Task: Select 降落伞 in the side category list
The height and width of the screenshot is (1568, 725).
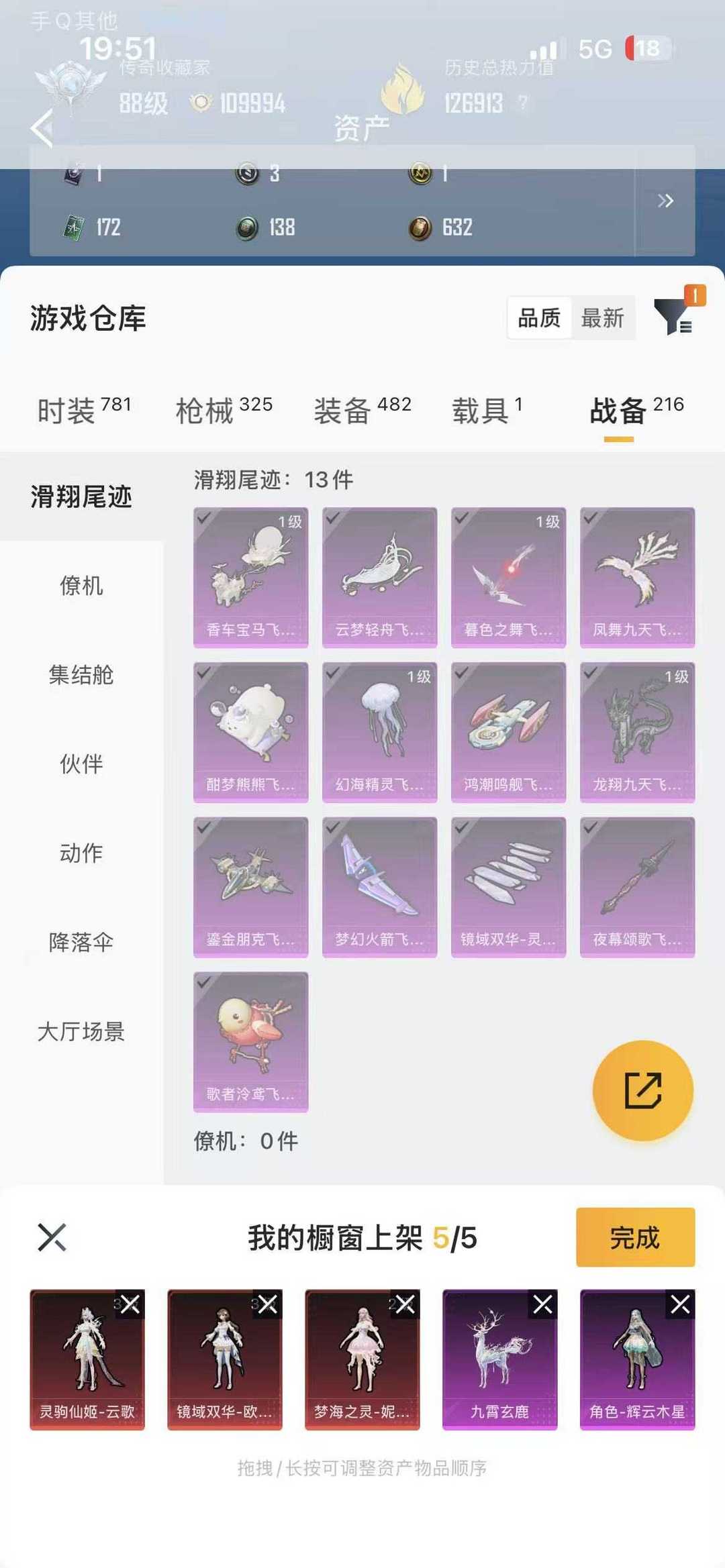Action: tap(81, 942)
